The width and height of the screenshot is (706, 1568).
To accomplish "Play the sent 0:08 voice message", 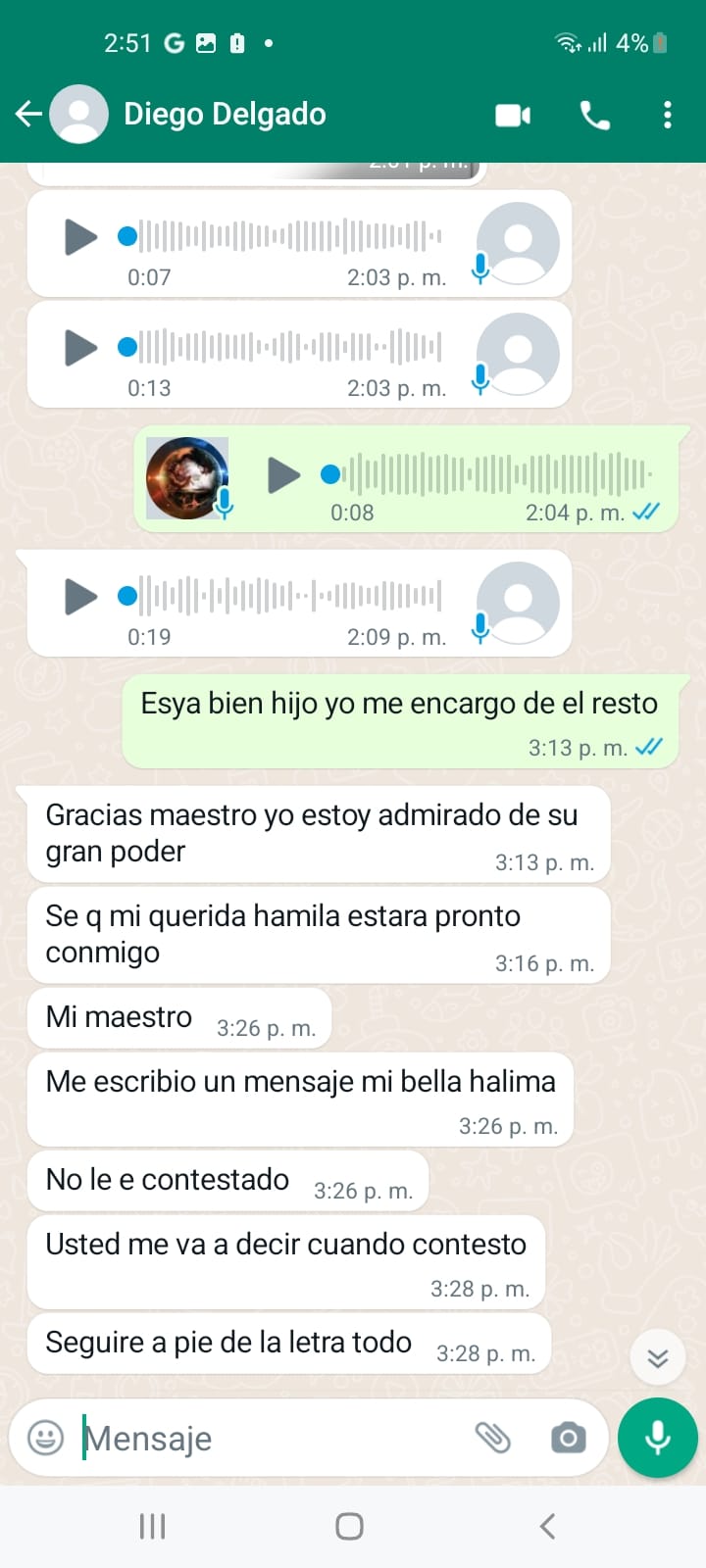I will pos(283,474).
